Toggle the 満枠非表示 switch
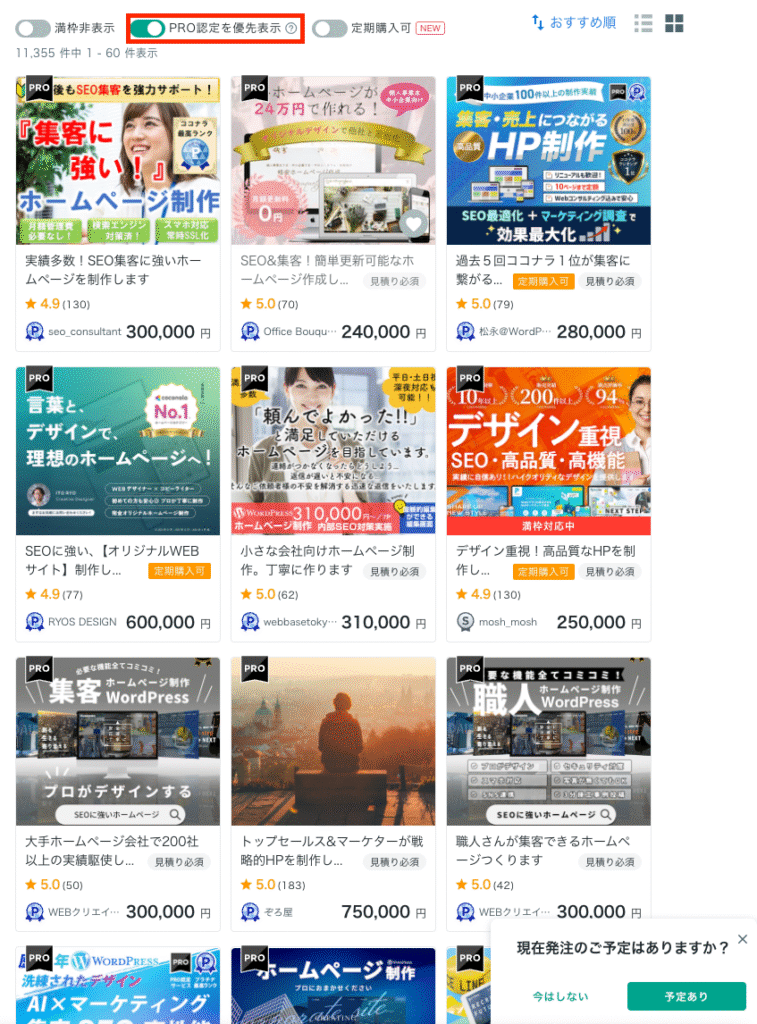Image resolution: width=757 pixels, height=1024 pixels. [x=33, y=28]
